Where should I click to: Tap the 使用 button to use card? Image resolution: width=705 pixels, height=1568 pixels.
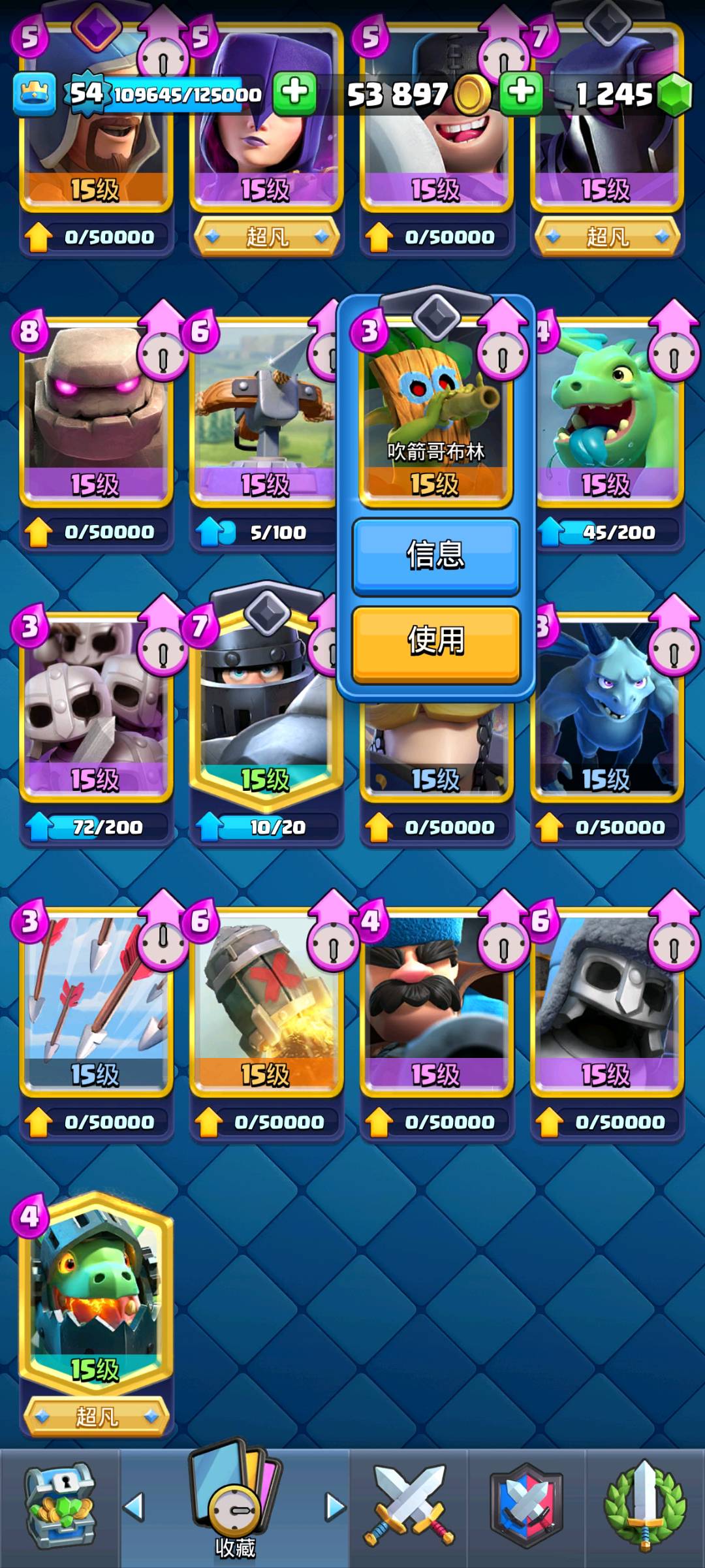(x=436, y=643)
